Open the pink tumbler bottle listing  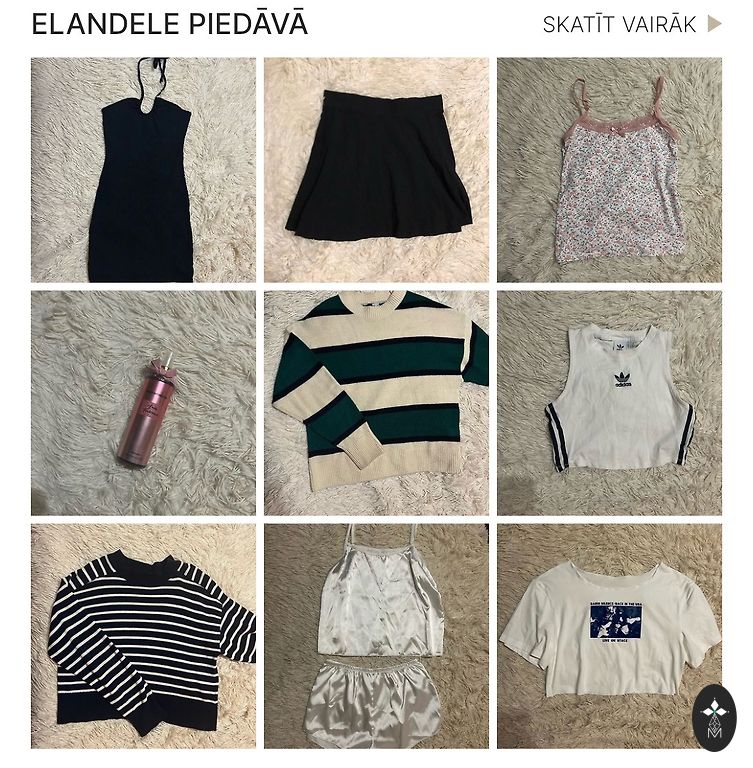tap(143, 403)
